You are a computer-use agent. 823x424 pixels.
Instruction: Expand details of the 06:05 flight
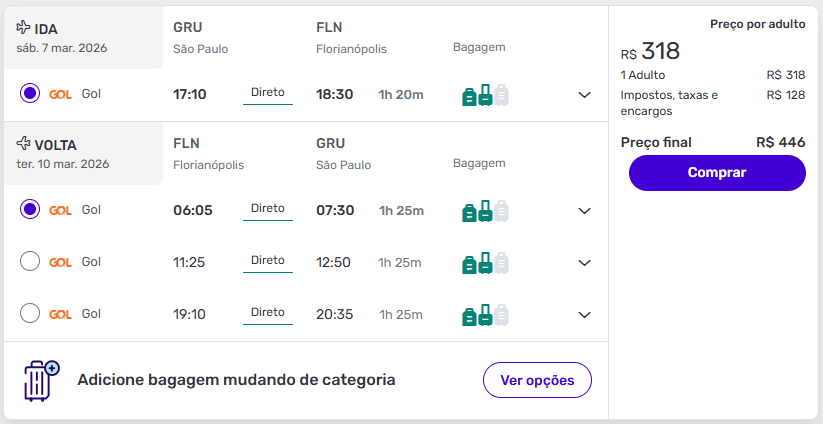(x=585, y=211)
